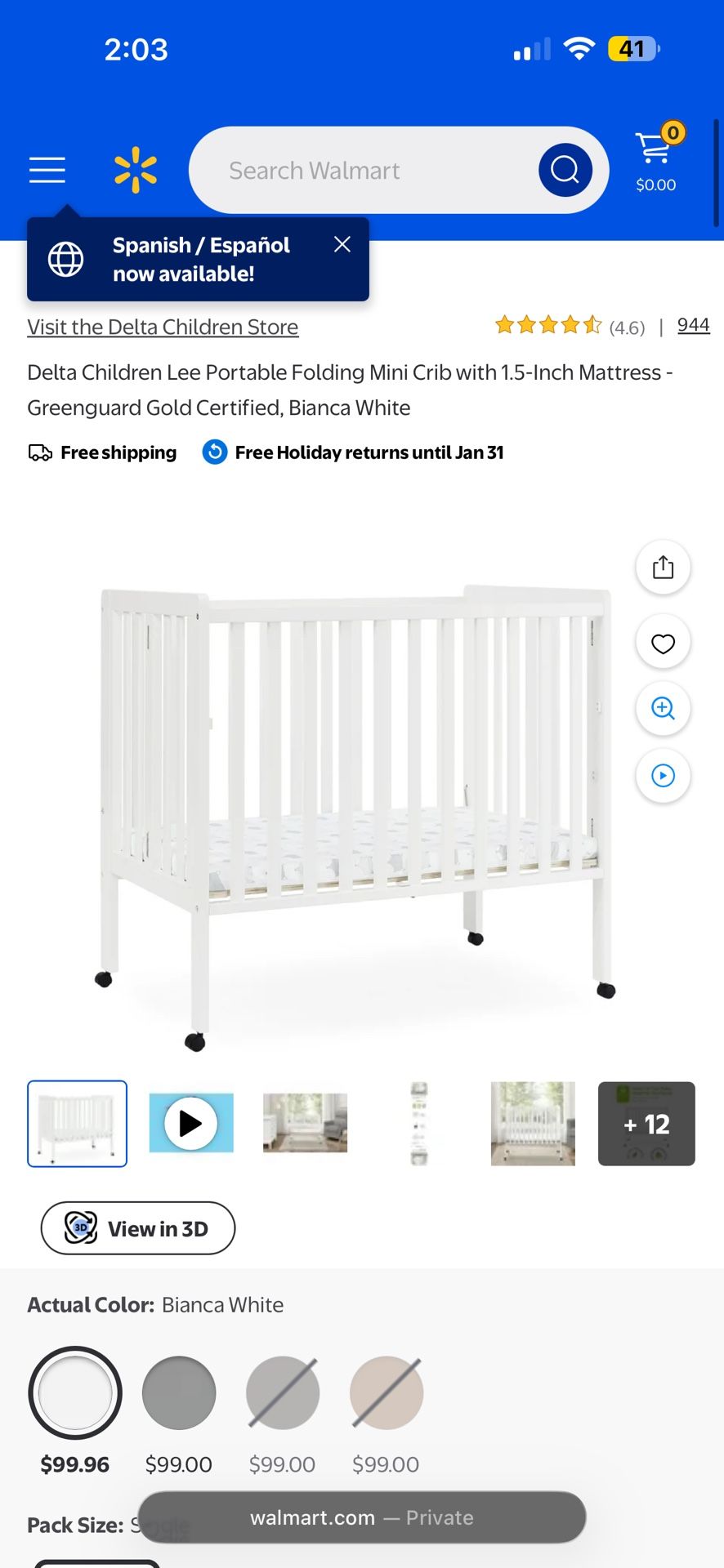Zoom into the crib product image

click(663, 709)
